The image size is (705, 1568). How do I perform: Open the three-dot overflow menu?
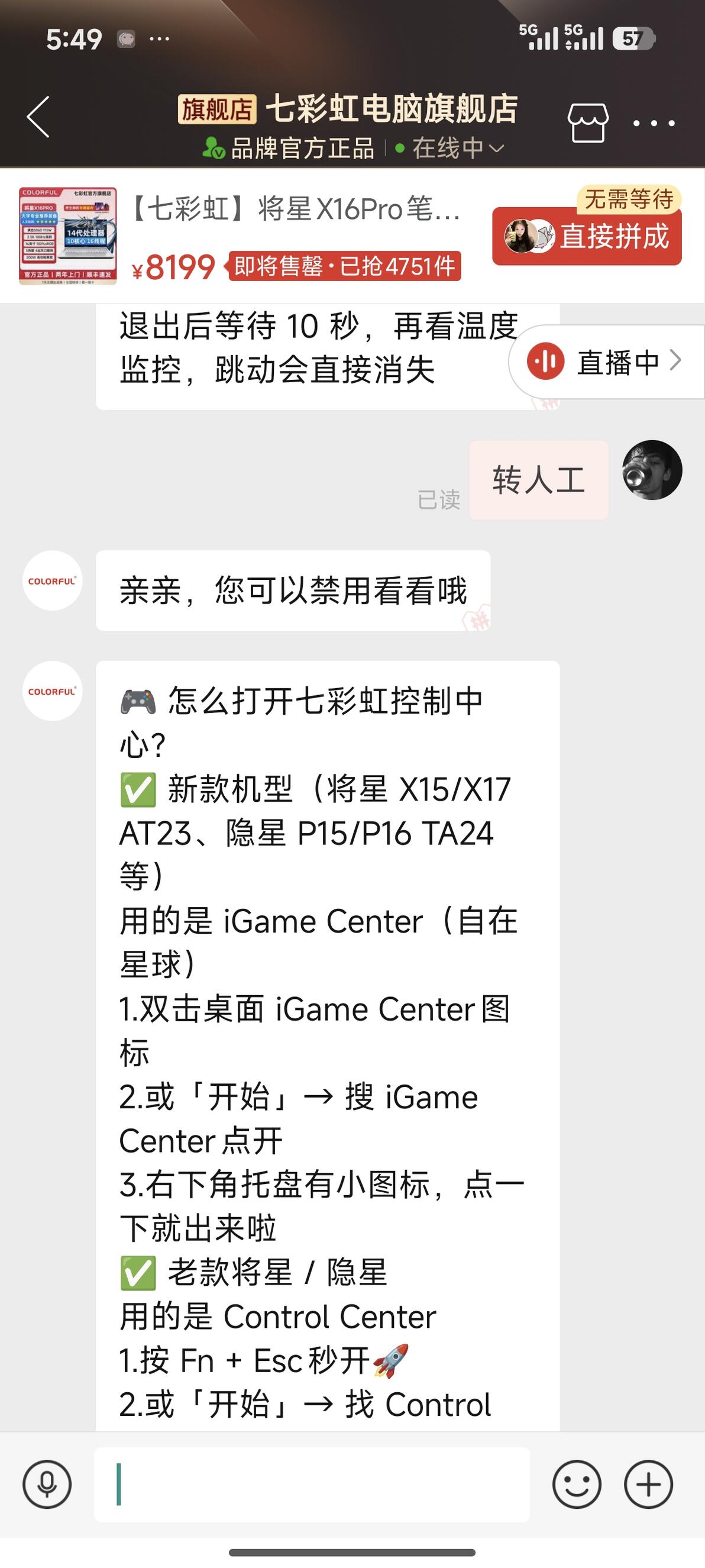point(654,123)
